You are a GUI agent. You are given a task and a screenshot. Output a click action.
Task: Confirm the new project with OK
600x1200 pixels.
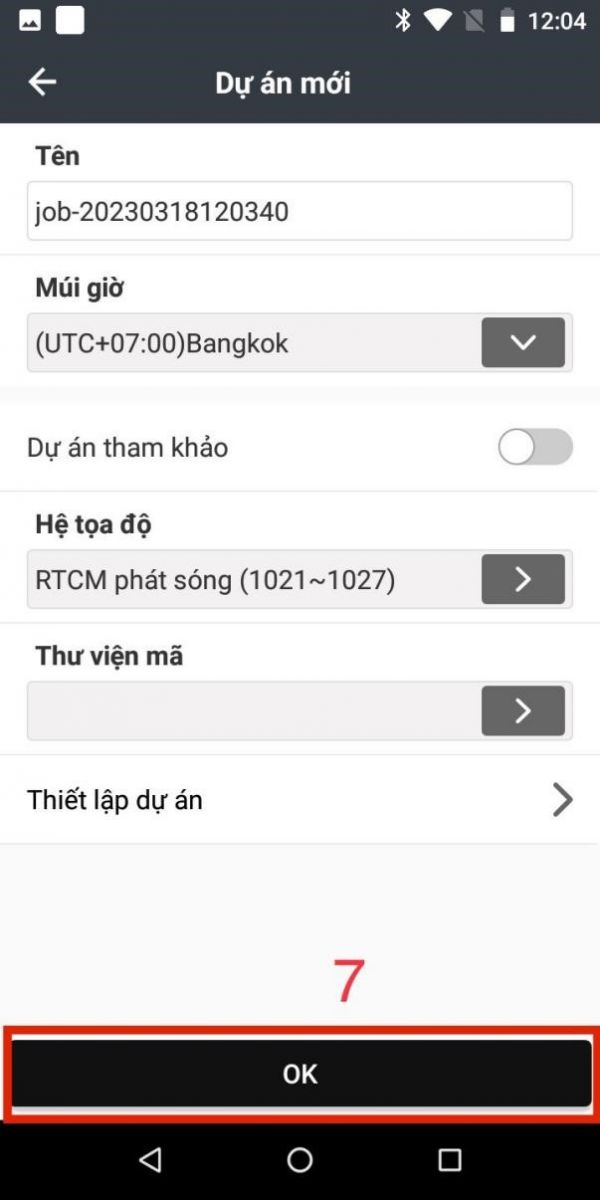[x=300, y=1073]
